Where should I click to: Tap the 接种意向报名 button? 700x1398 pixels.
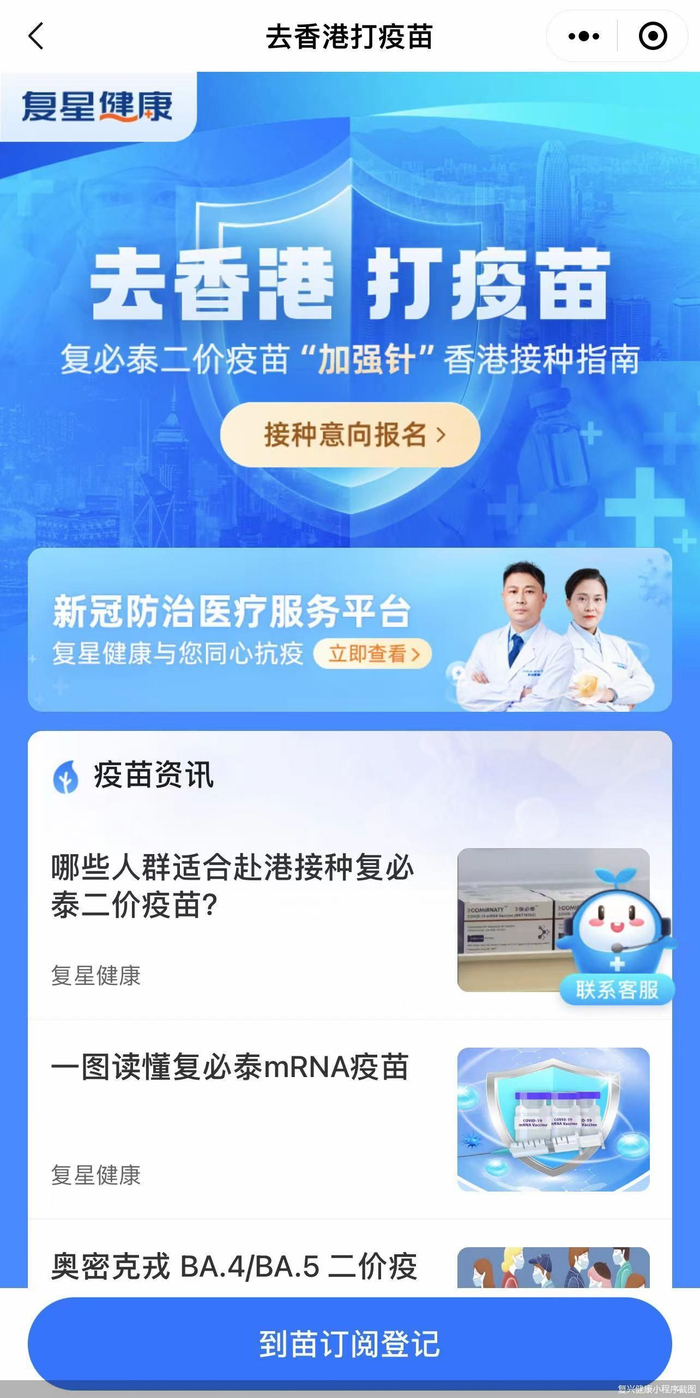[x=350, y=435]
